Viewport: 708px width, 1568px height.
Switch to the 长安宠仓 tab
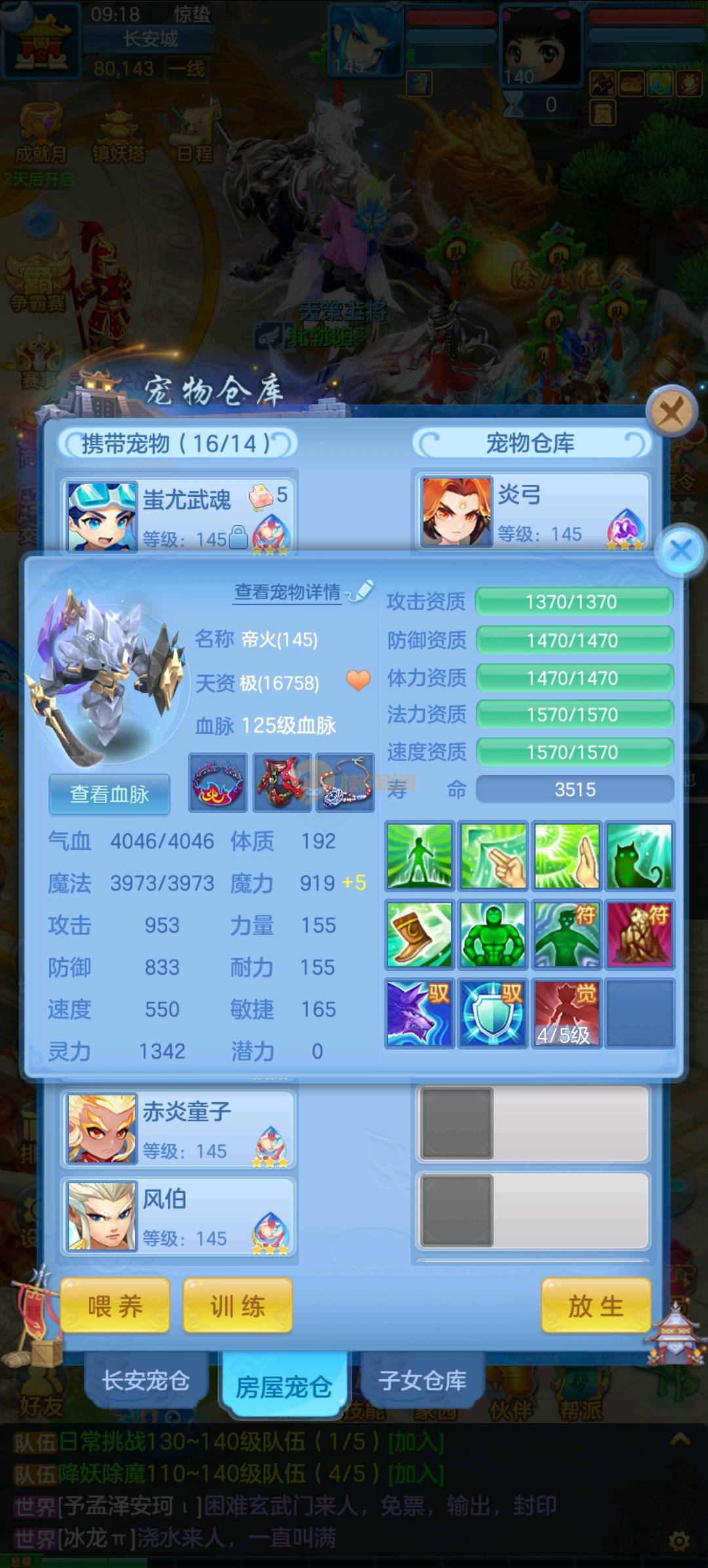(146, 1381)
